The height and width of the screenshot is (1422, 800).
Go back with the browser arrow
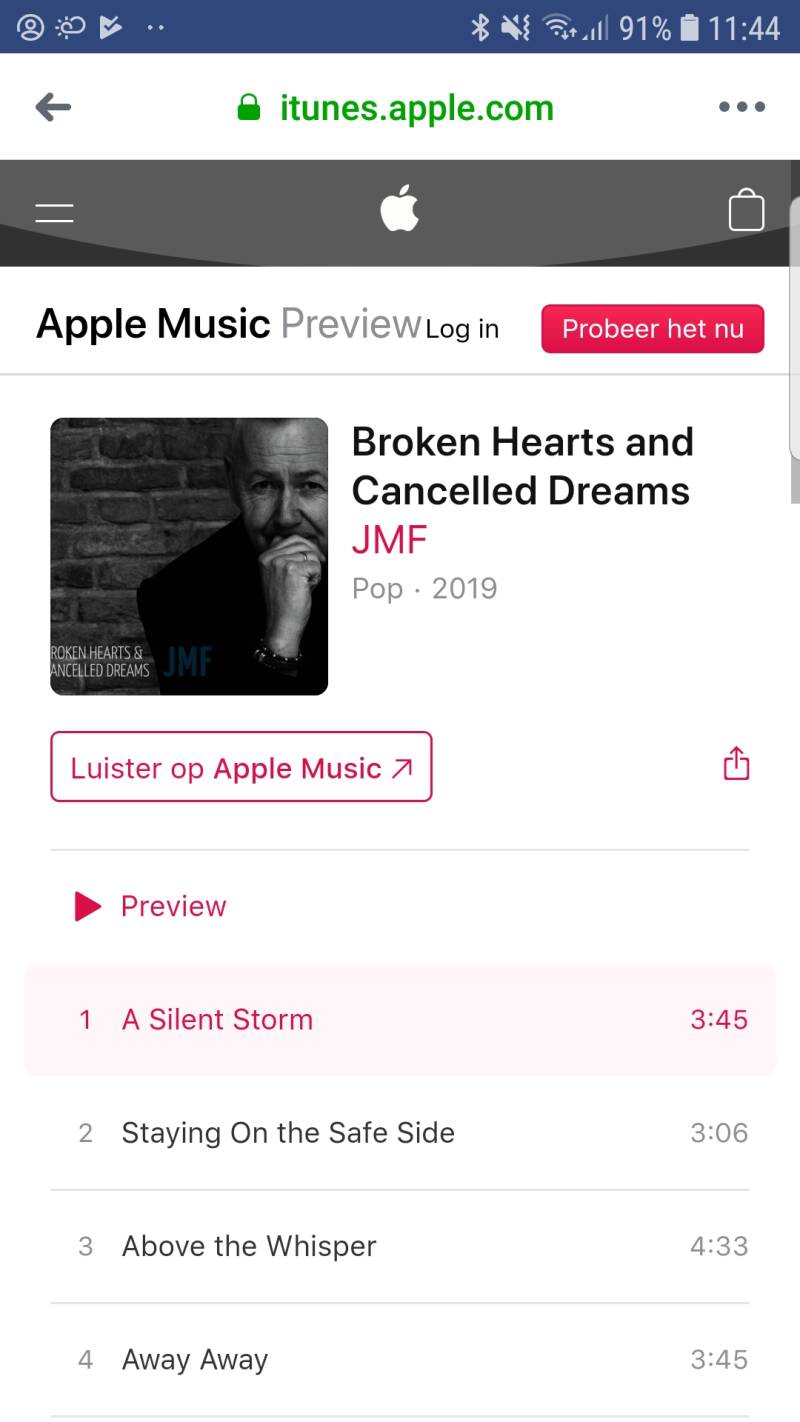tap(53, 107)
